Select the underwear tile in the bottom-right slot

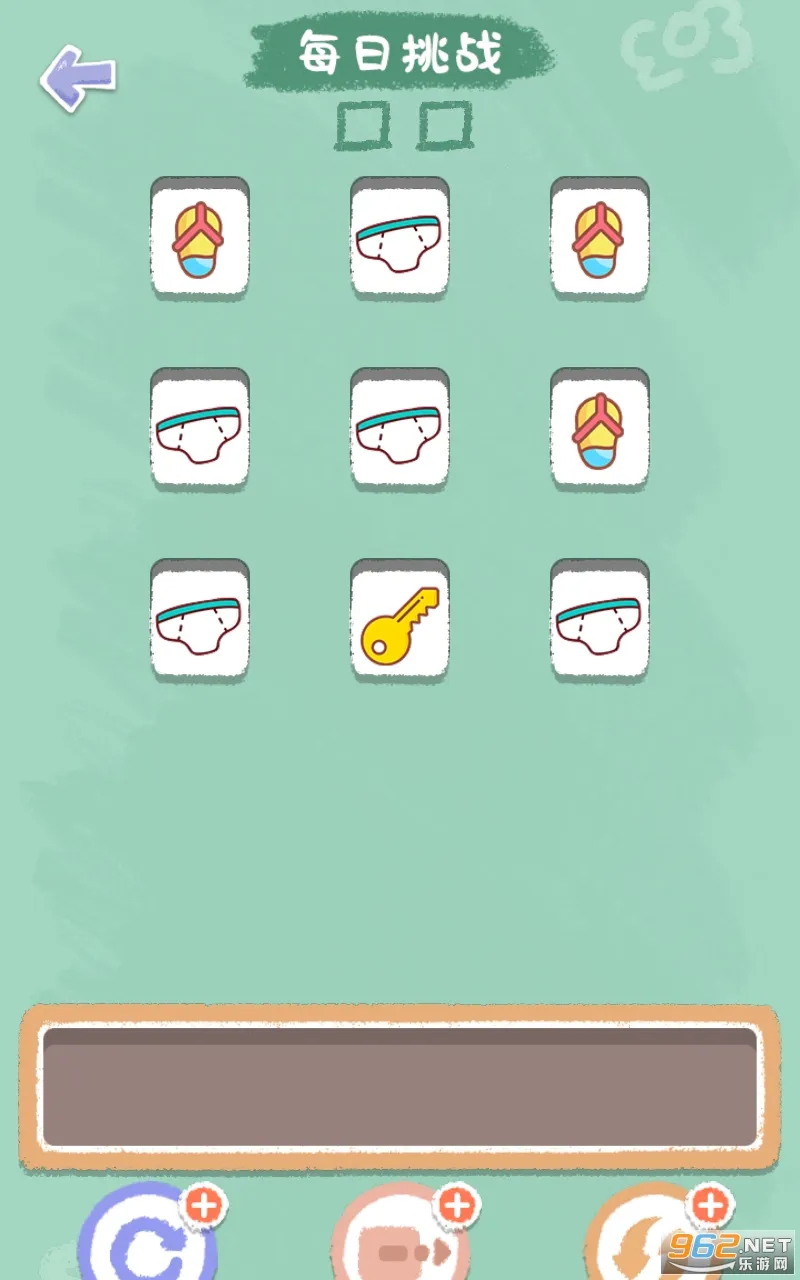point(599,620)
